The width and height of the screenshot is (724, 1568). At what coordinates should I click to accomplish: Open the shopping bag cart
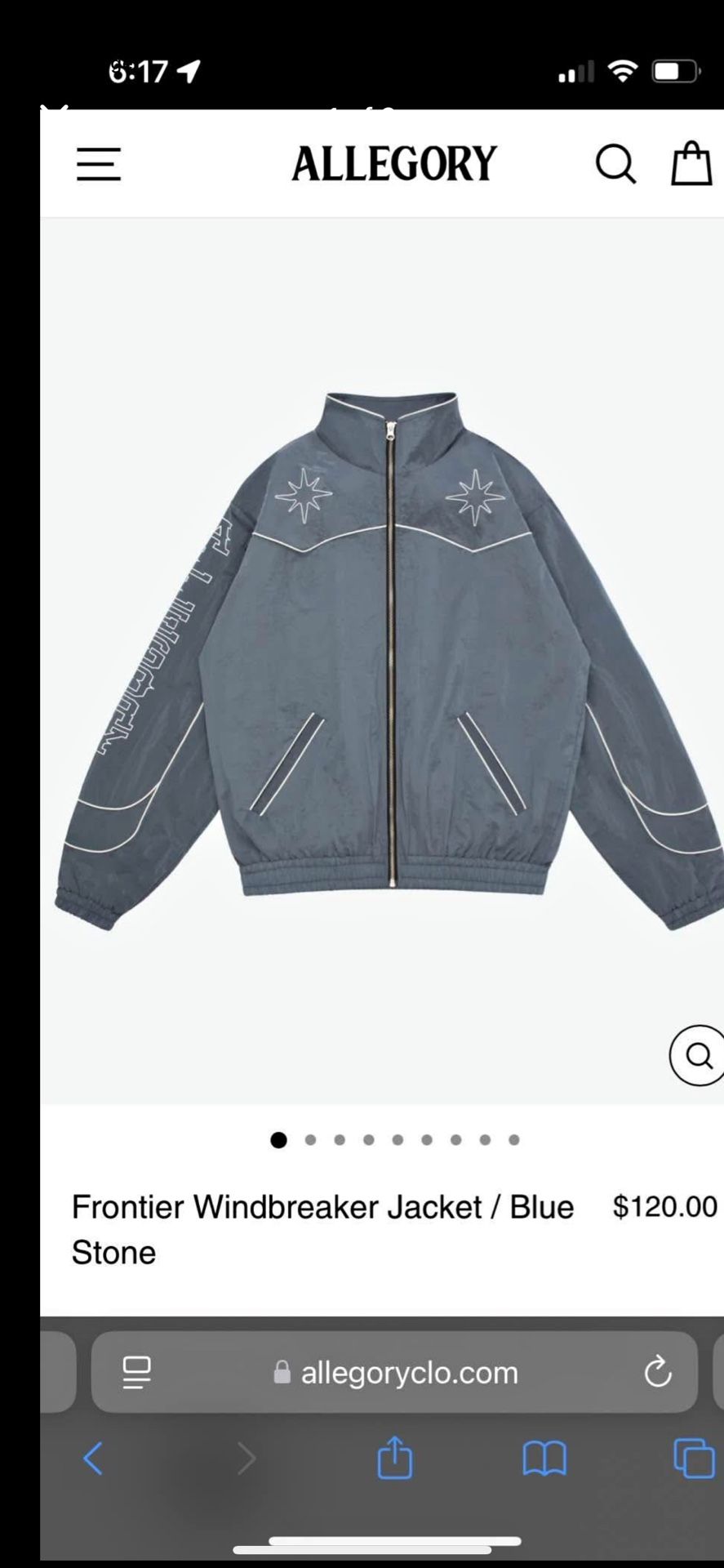click(x=691, y=164)
